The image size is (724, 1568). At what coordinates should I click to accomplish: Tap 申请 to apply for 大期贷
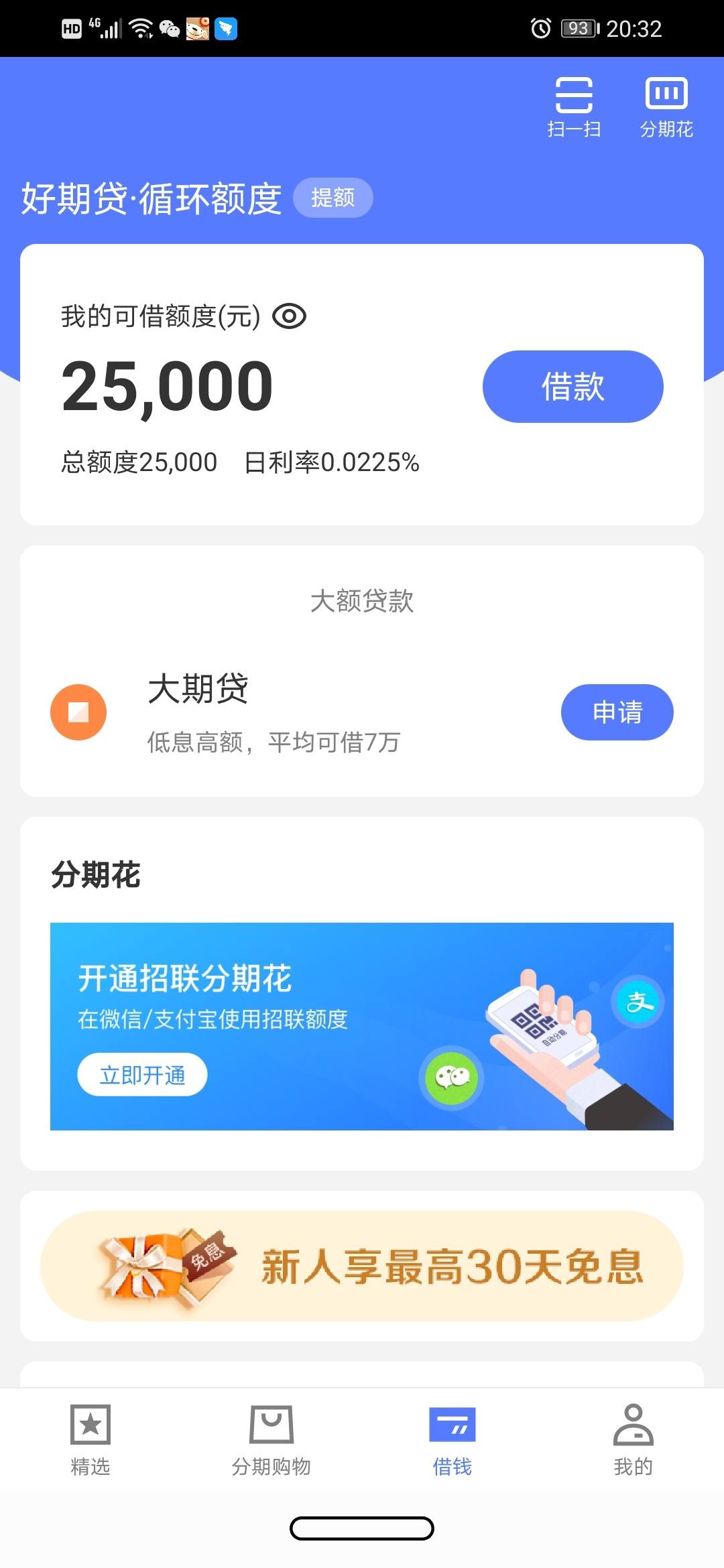(x=617, y=712)
